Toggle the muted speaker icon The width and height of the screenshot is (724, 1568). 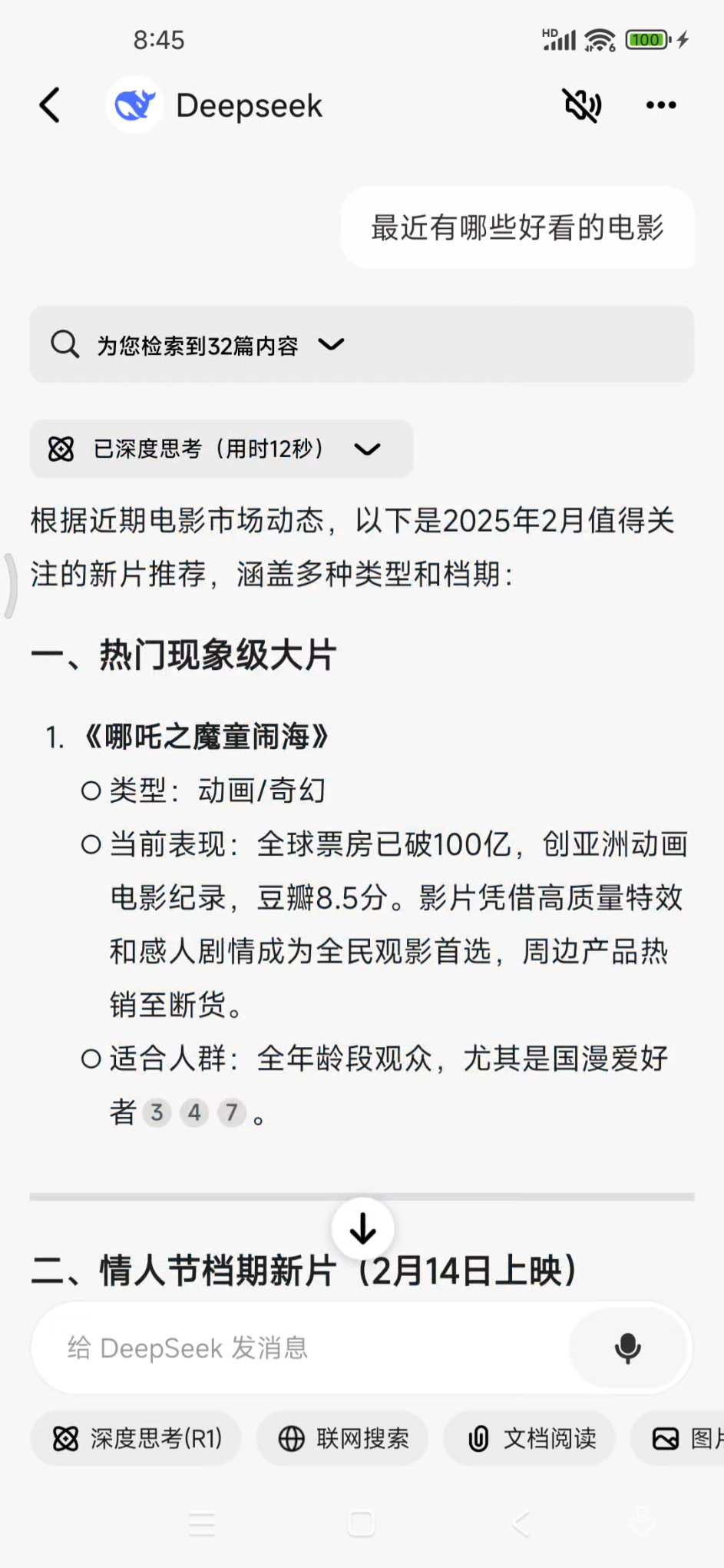click(583, 105)
